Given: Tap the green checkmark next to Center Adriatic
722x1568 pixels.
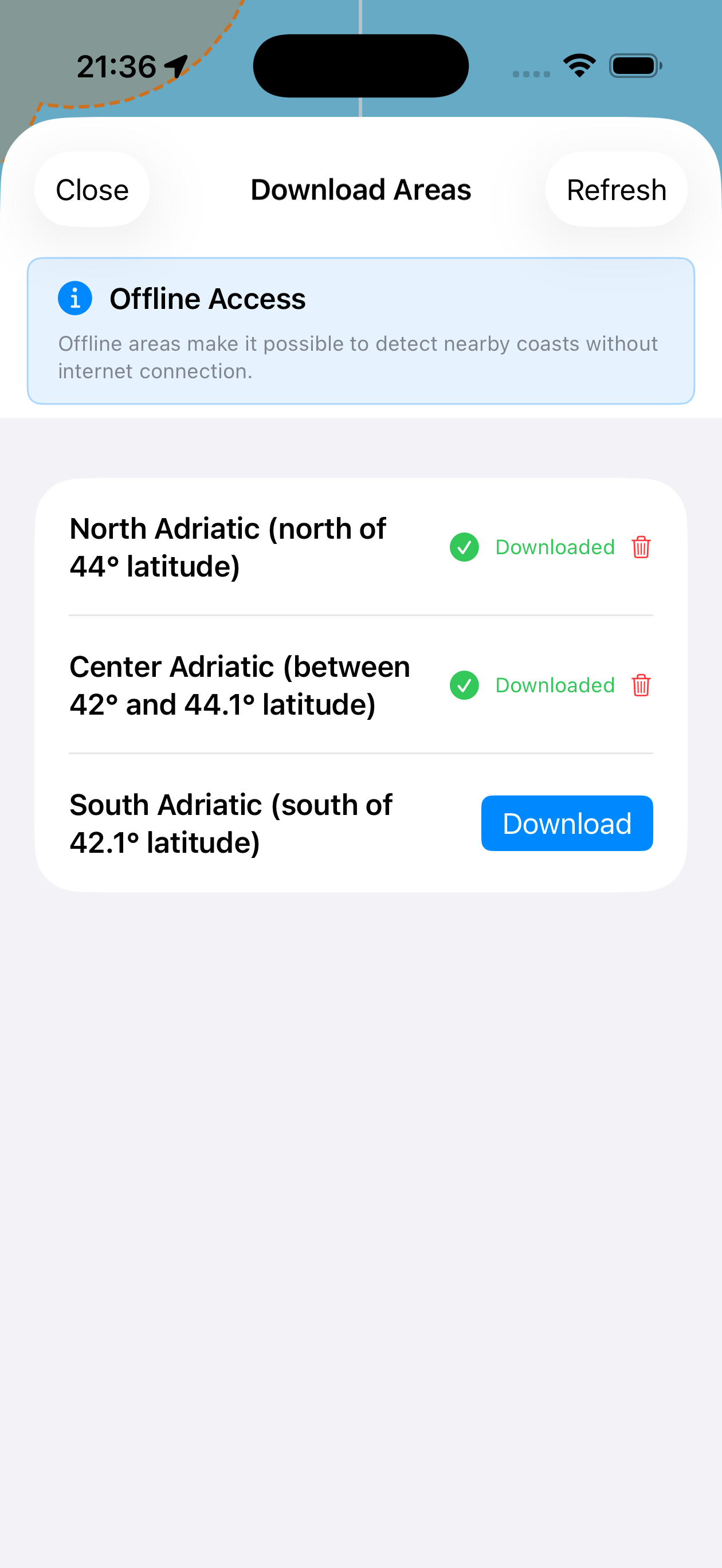Looking at the screenshot, I should 464,686.
